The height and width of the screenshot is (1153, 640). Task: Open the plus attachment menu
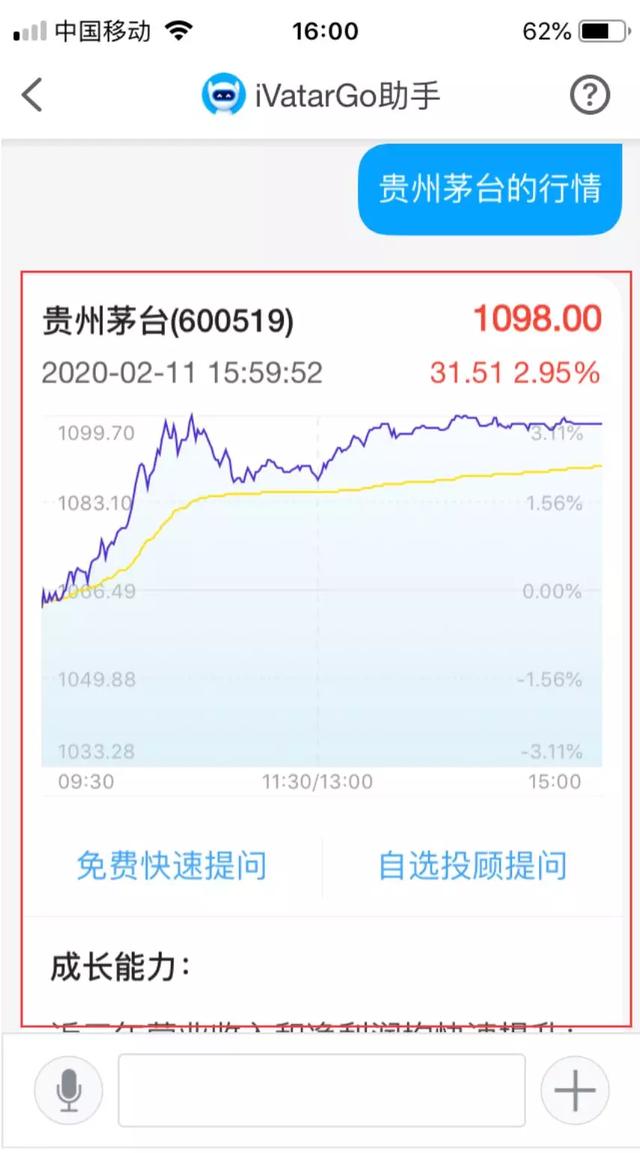575,1090
